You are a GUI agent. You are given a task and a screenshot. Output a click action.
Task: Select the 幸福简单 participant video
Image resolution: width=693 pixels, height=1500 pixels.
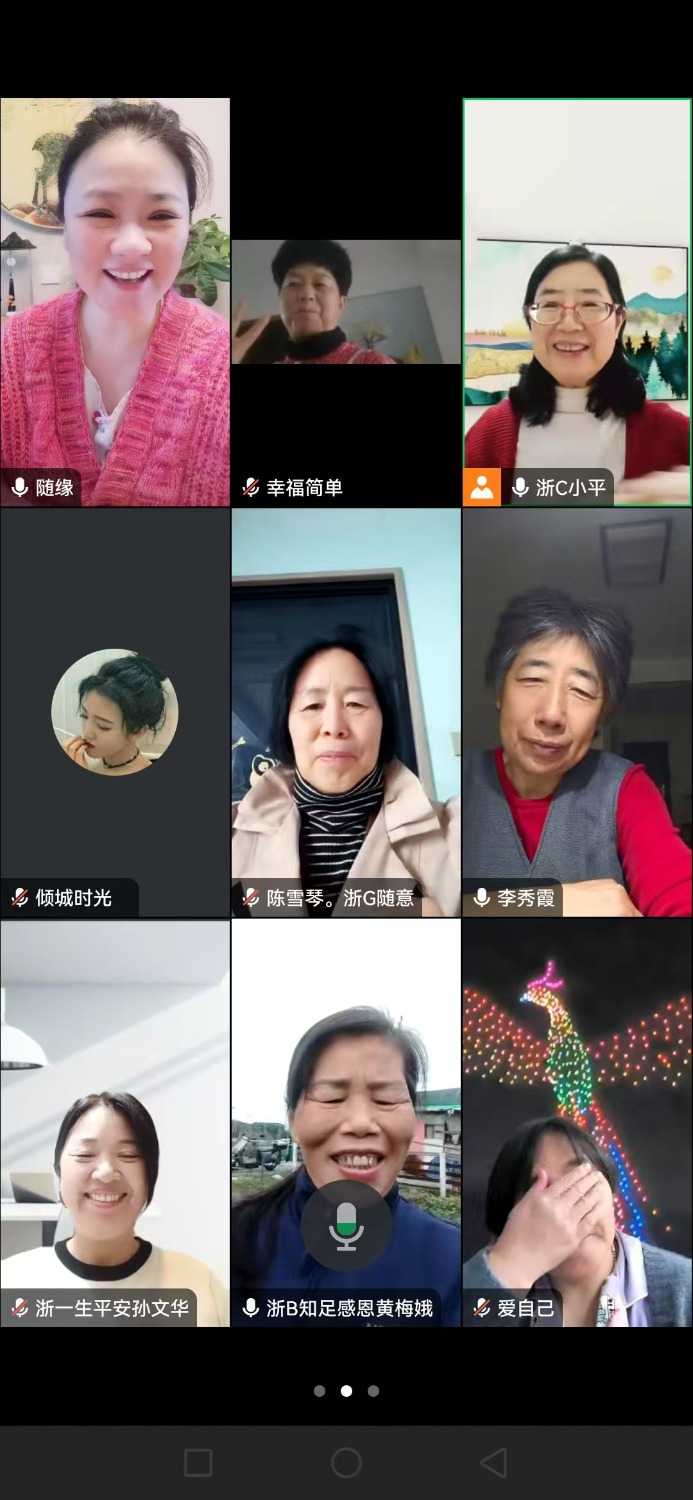(346, 302)
